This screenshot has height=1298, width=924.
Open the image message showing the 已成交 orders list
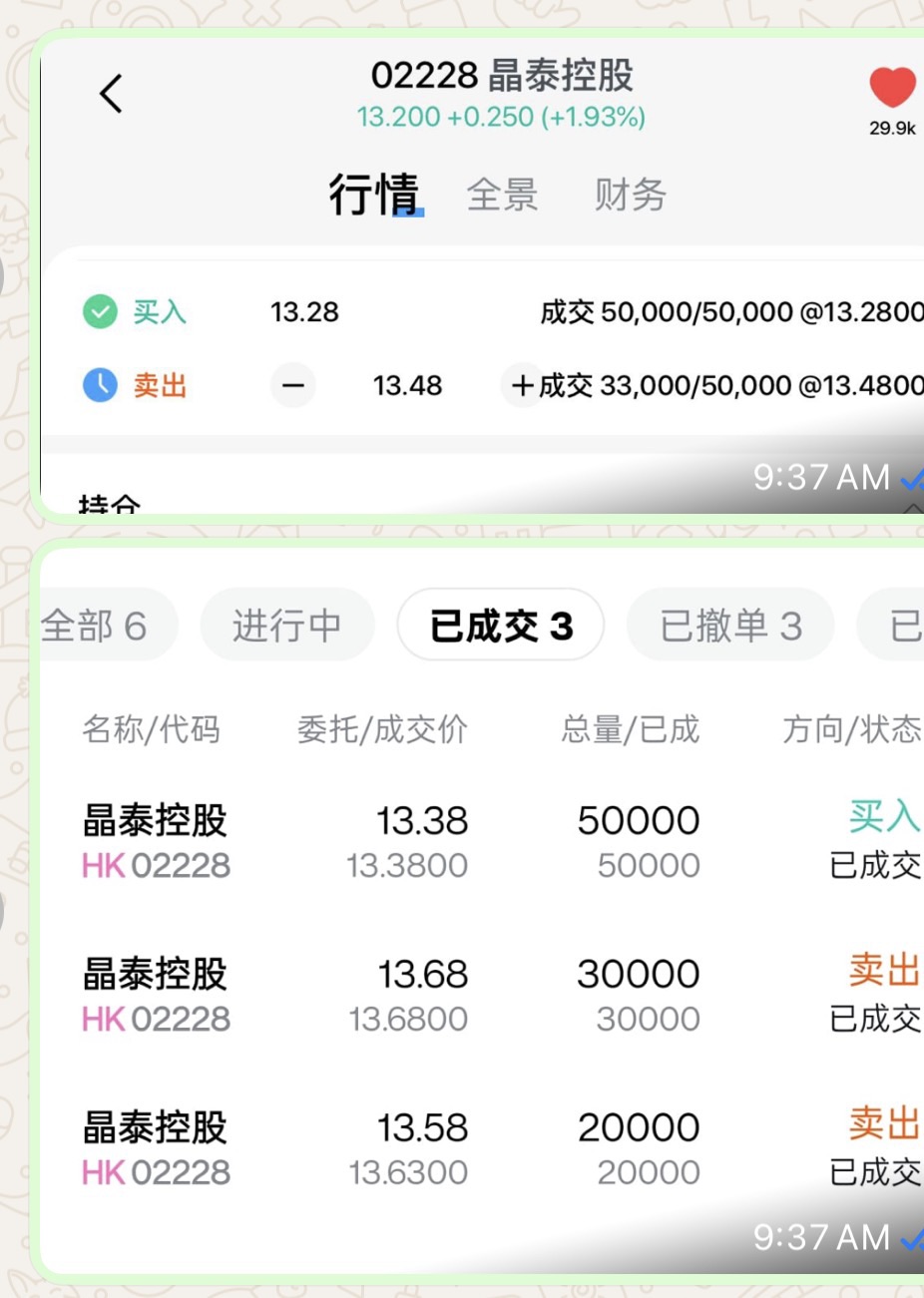[x=479, y=908]
